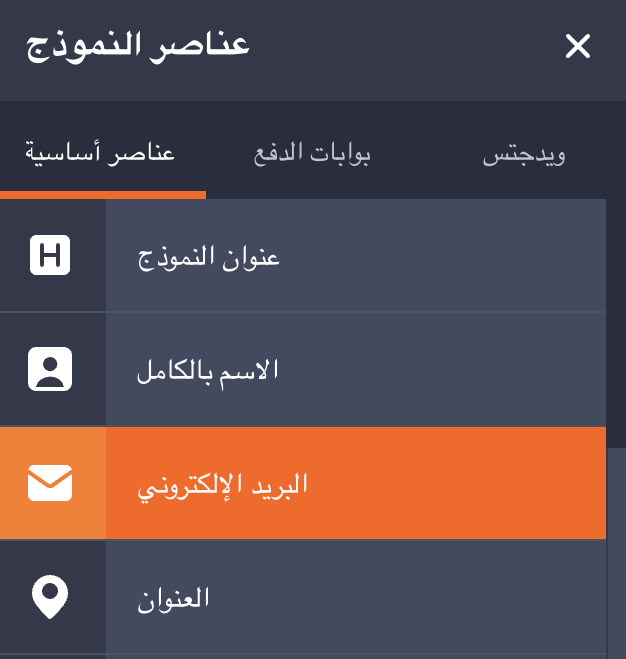Add the عنوان النموذج element
Image resolution: width=626 pixels, height=659 pixels.
click(x=303, y=257)
